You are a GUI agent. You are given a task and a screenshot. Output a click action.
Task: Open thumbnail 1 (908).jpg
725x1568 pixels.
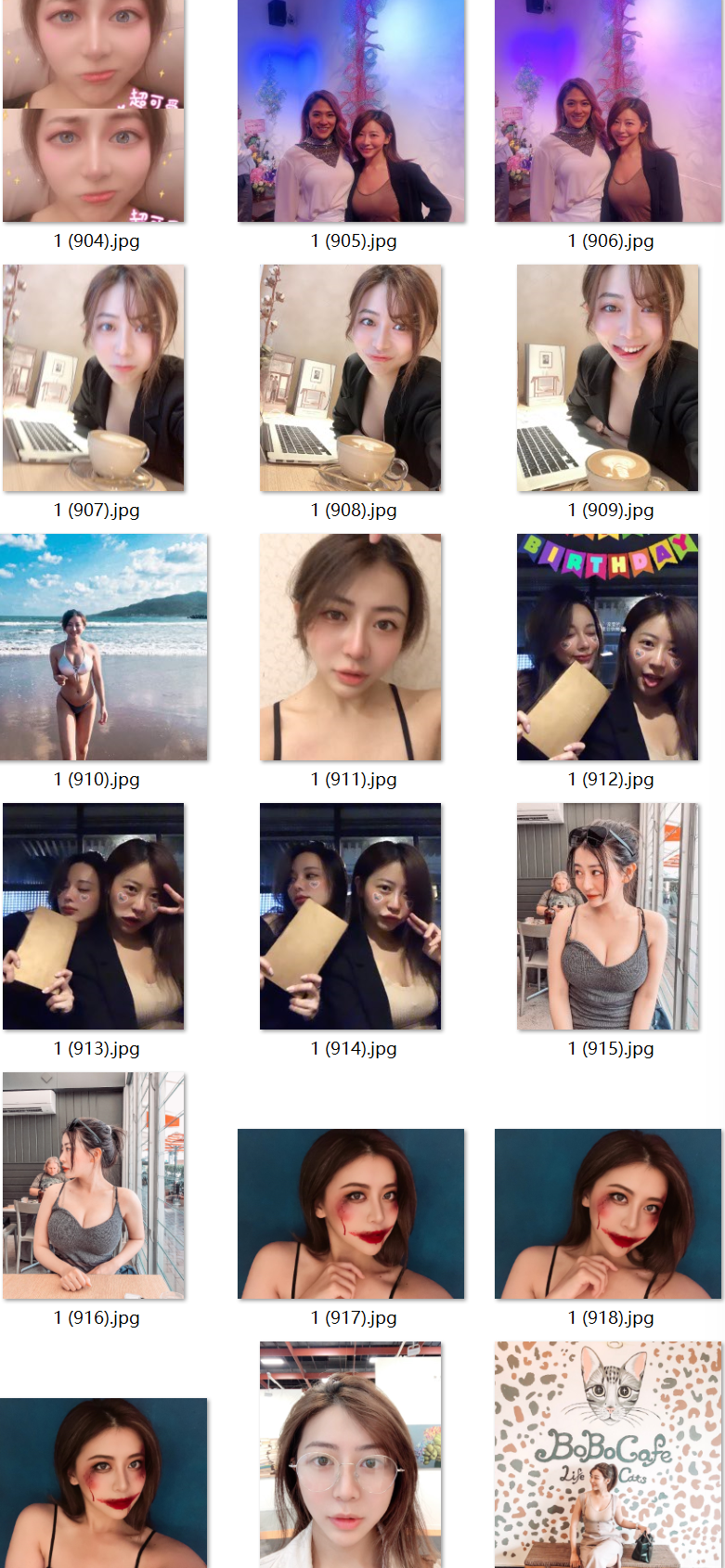[x=351, y=378]
